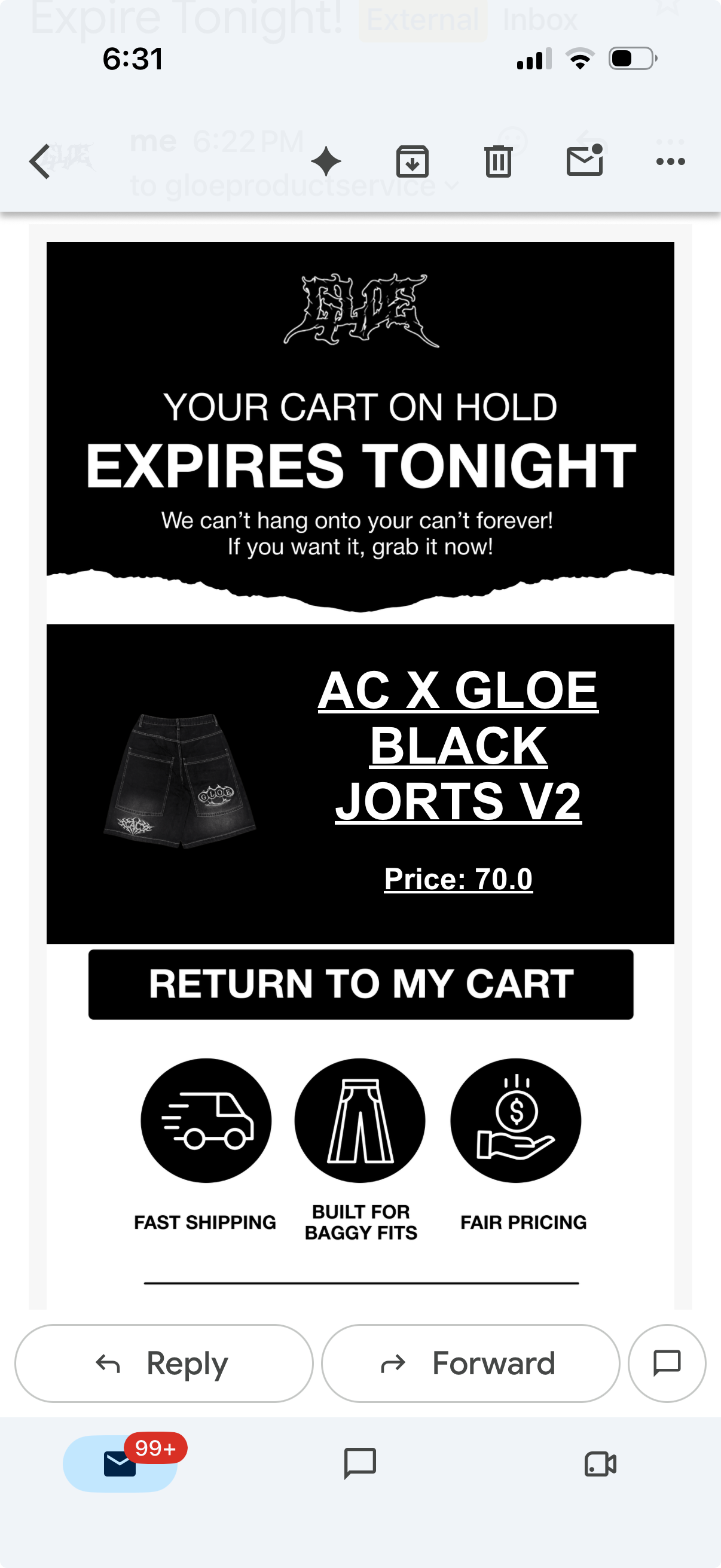Go back to the inbox

click(x=39, y=161)
